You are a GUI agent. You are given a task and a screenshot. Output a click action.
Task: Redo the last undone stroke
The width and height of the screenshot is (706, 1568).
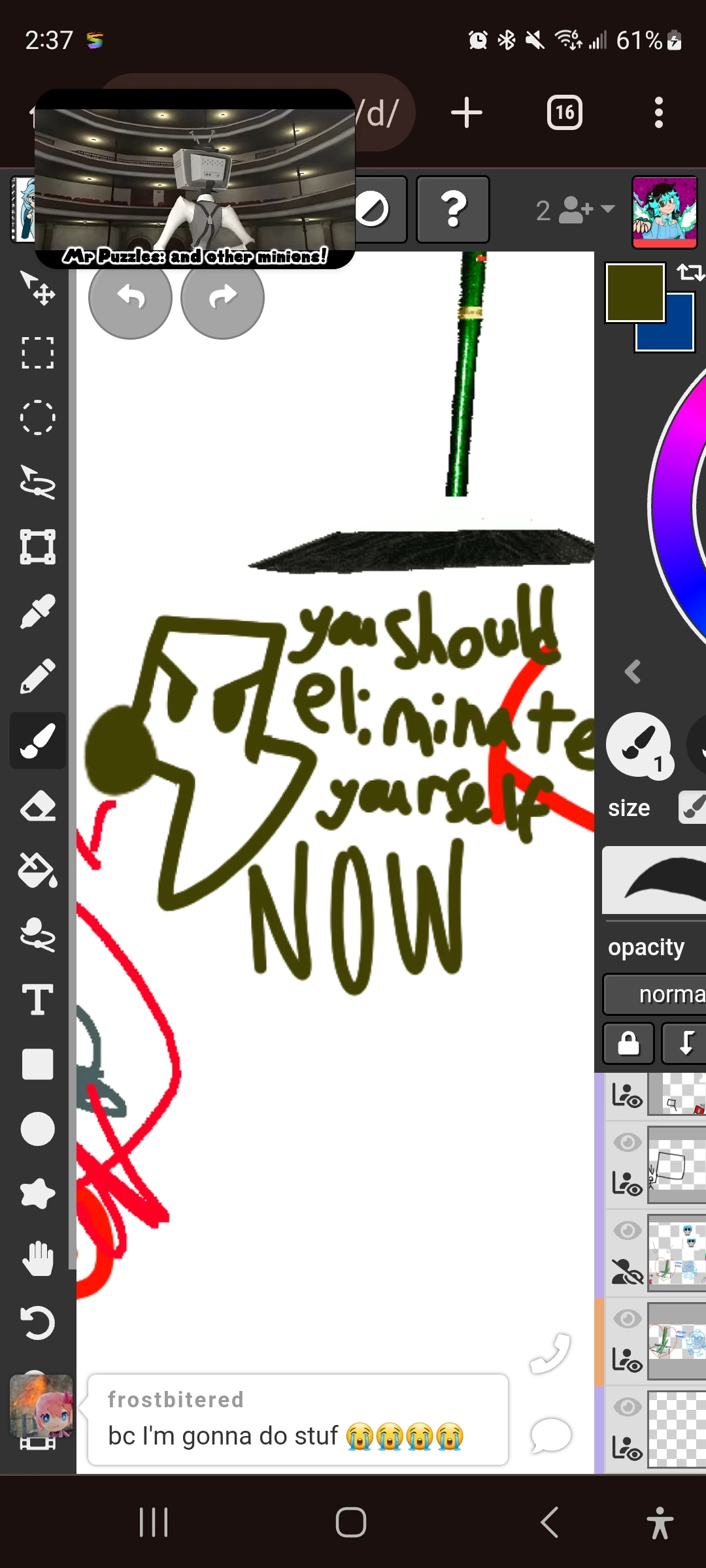[x=222, y=297]
